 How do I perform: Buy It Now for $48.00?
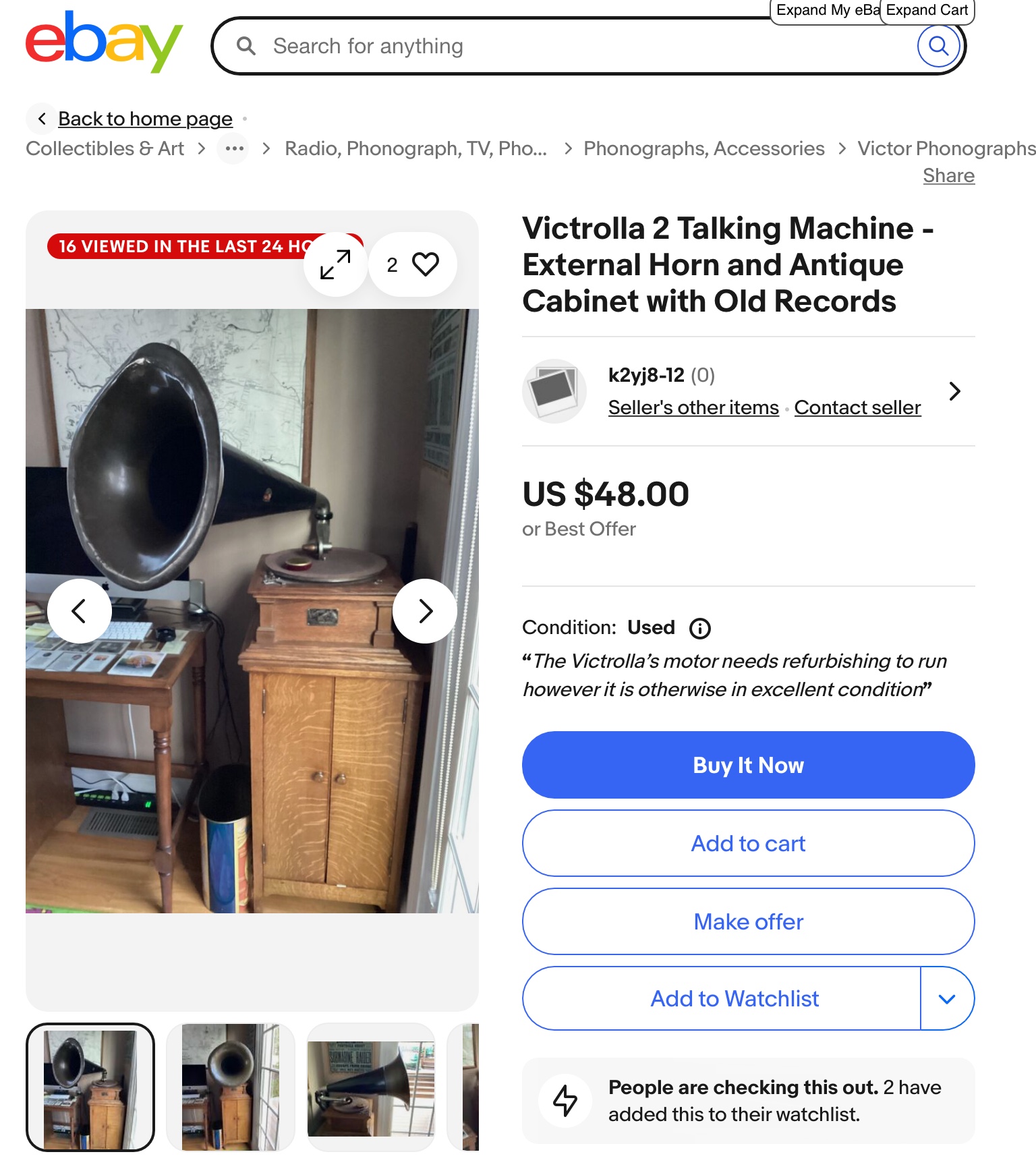748,765
